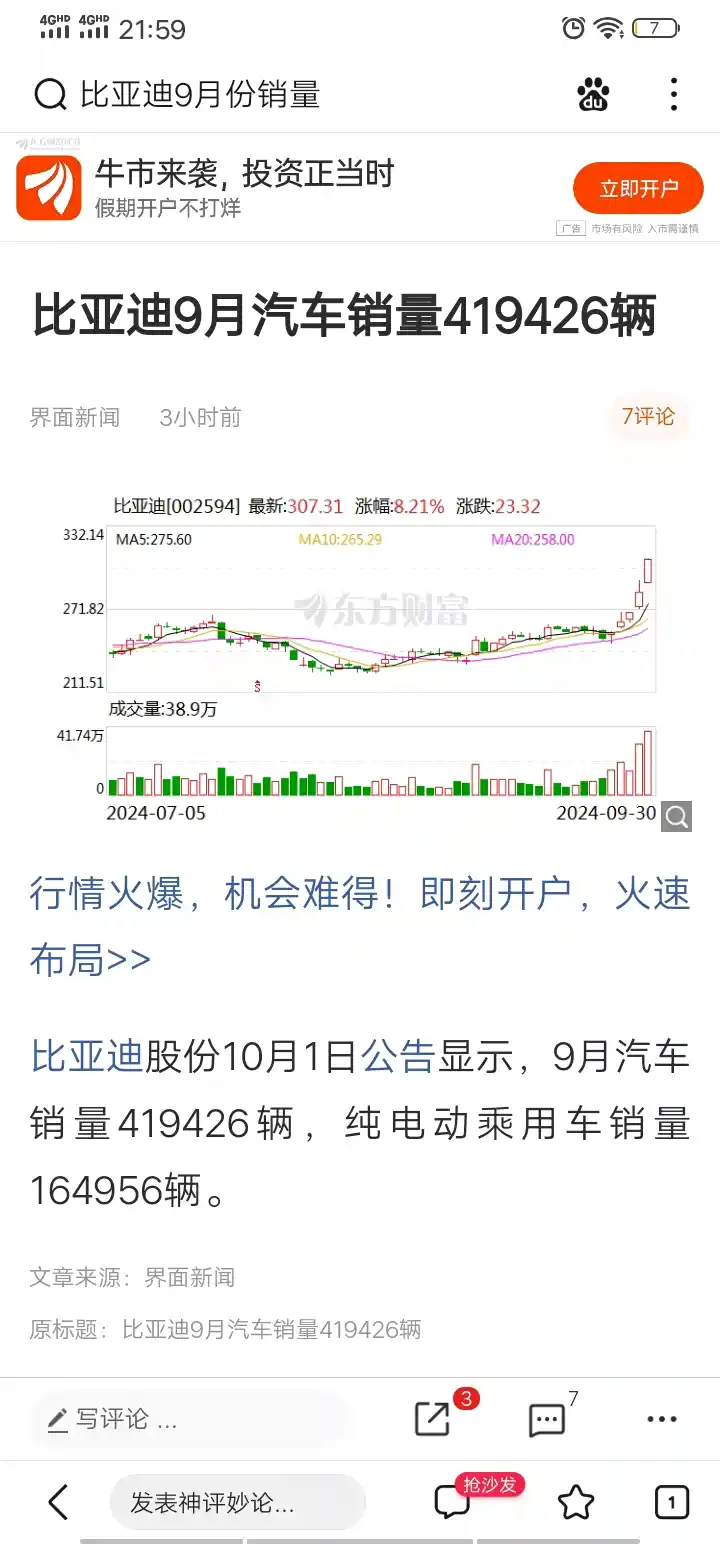Bookmark the page with the star
This screenshot has width=720, height=1544.
576,1502
